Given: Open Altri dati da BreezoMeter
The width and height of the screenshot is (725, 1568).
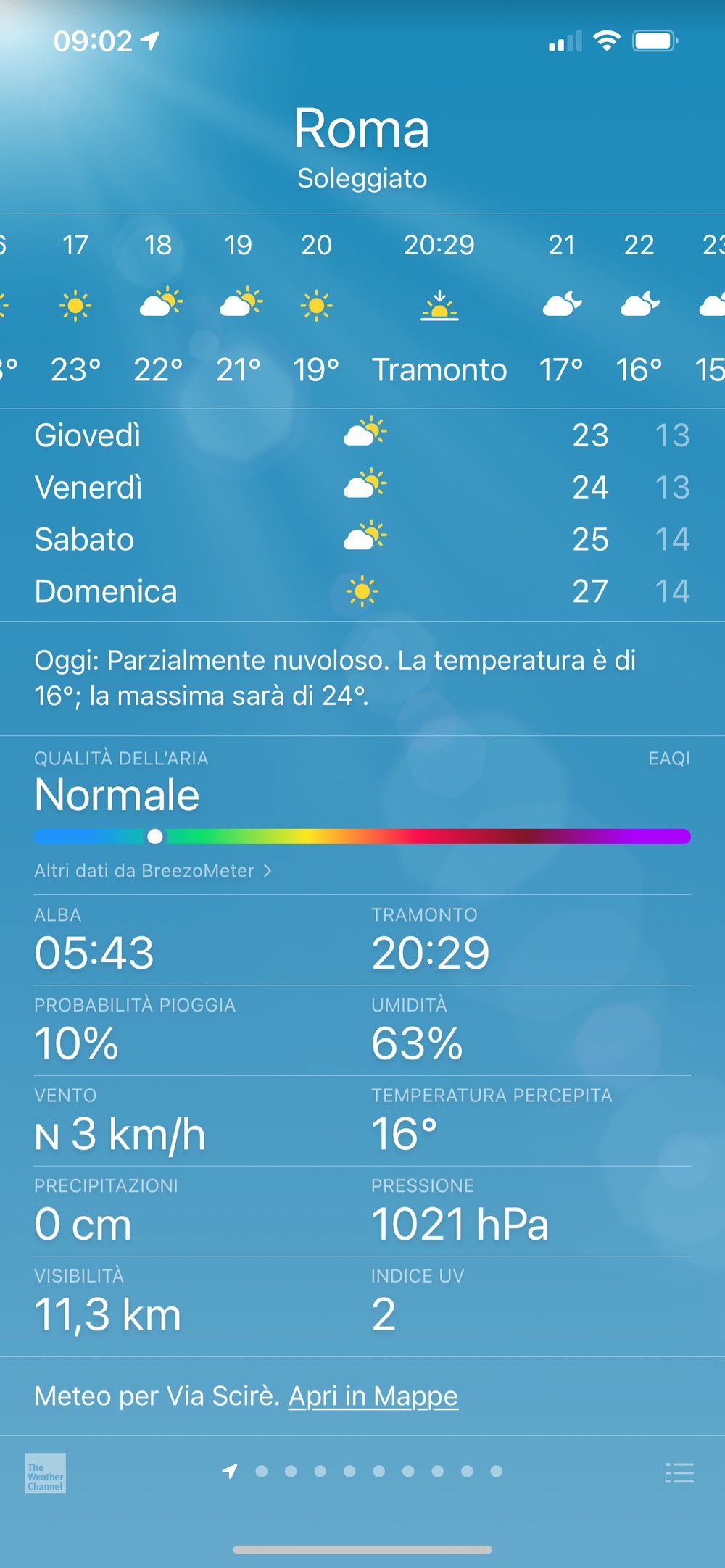Looking at the screenshot, I should coord(153,870).
